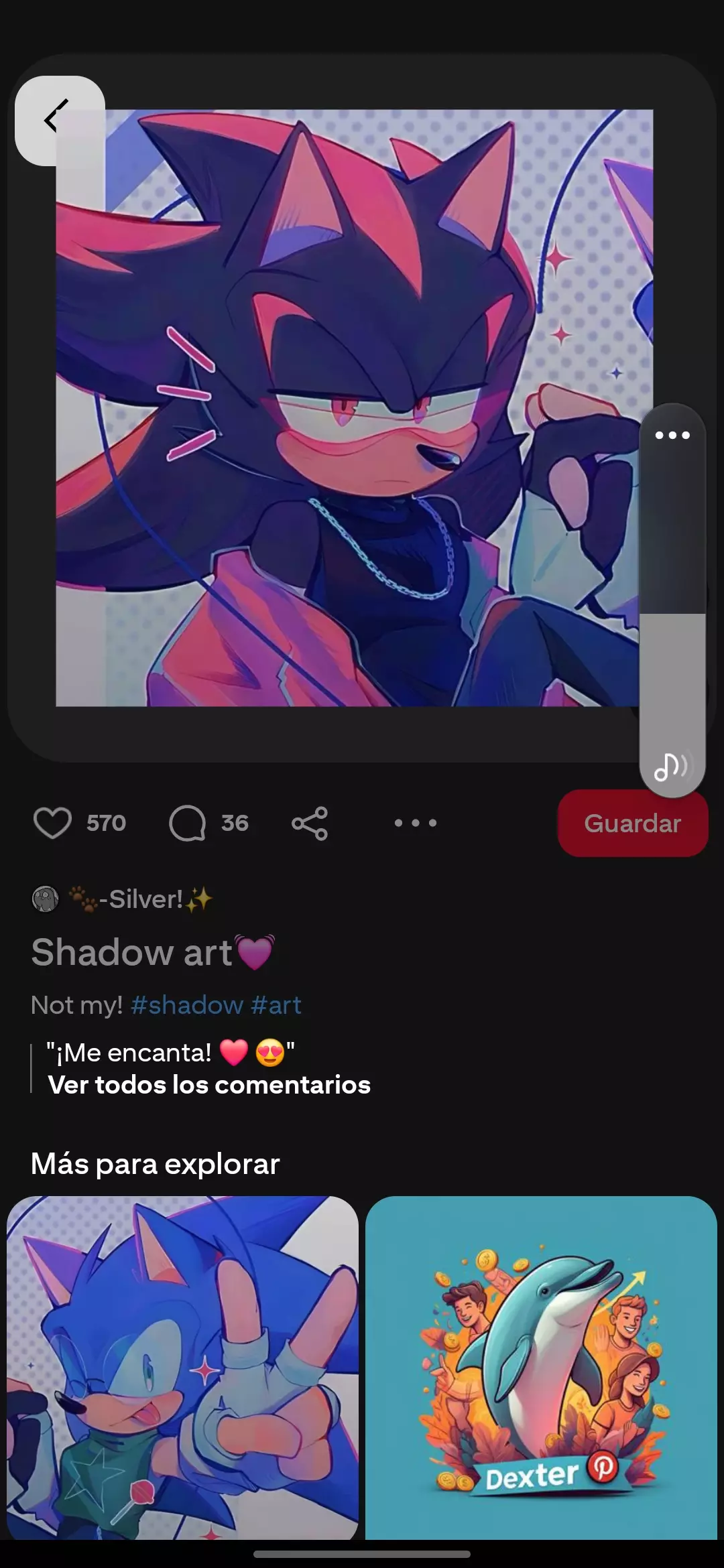Like the Shadow art pin
This screenshot has width=724, height=1568.
(52, 823)
